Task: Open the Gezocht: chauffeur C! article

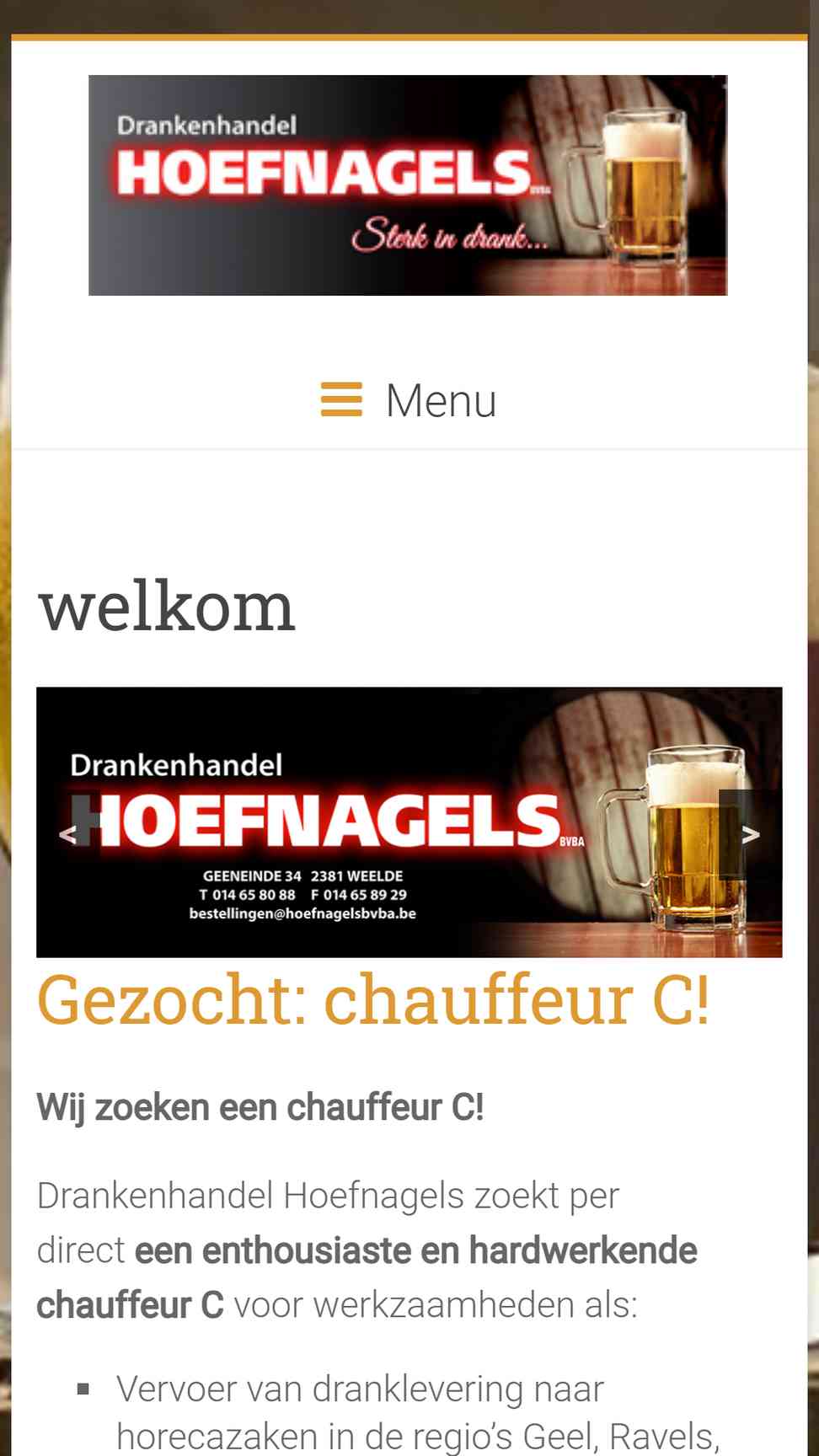Action: (x=373, y=1000)
